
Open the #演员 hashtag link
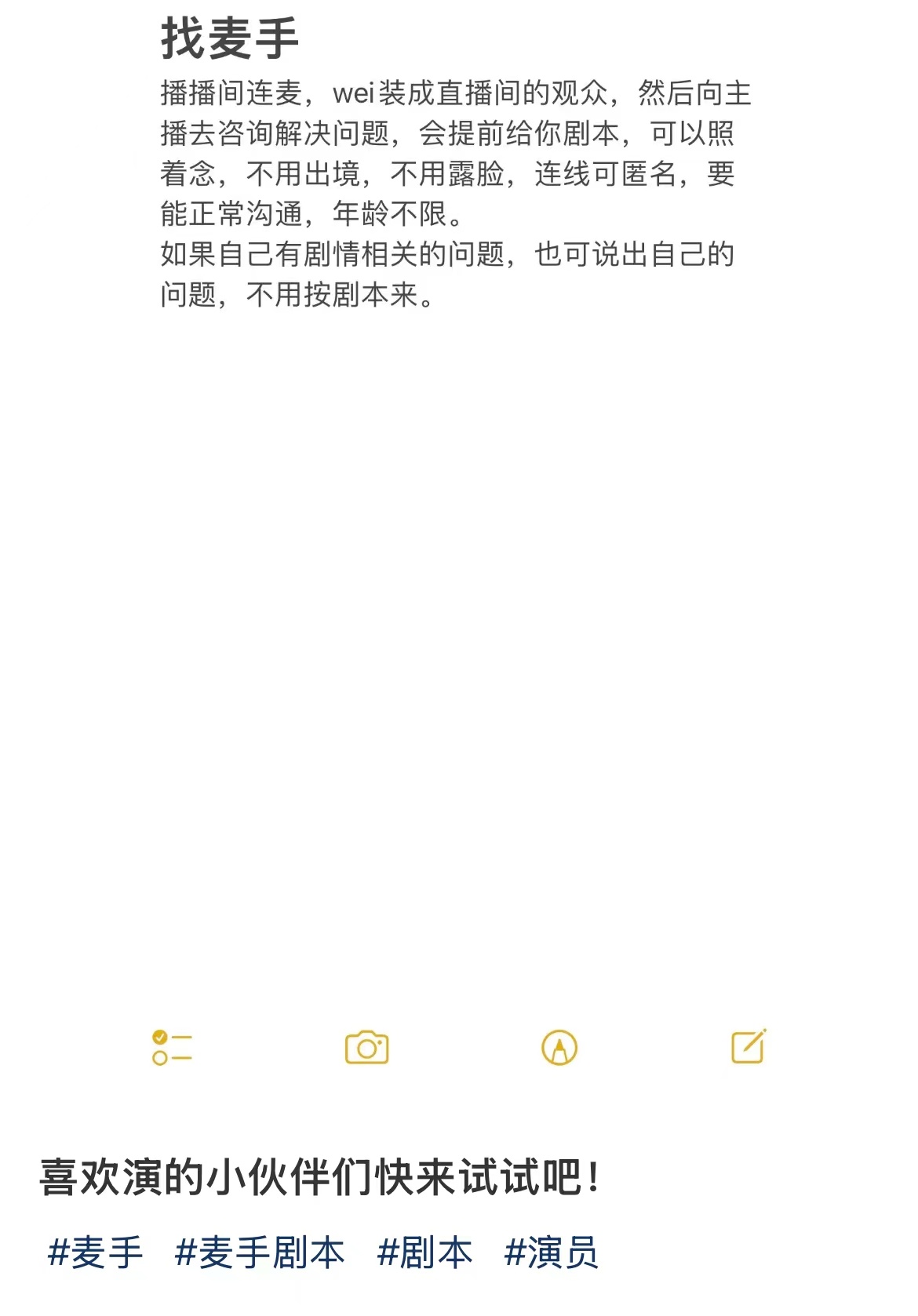click(551, 1252)
